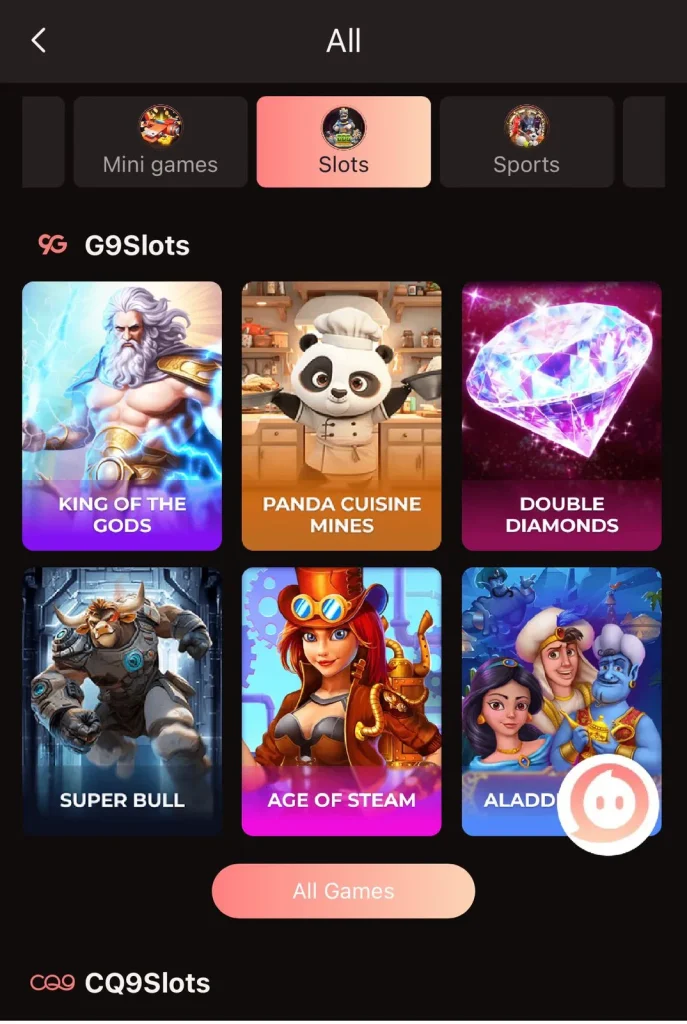The width and height of the screenshot is (687, 1024).
Task: Go back using the top-left arrow
Action: (39, 41)
